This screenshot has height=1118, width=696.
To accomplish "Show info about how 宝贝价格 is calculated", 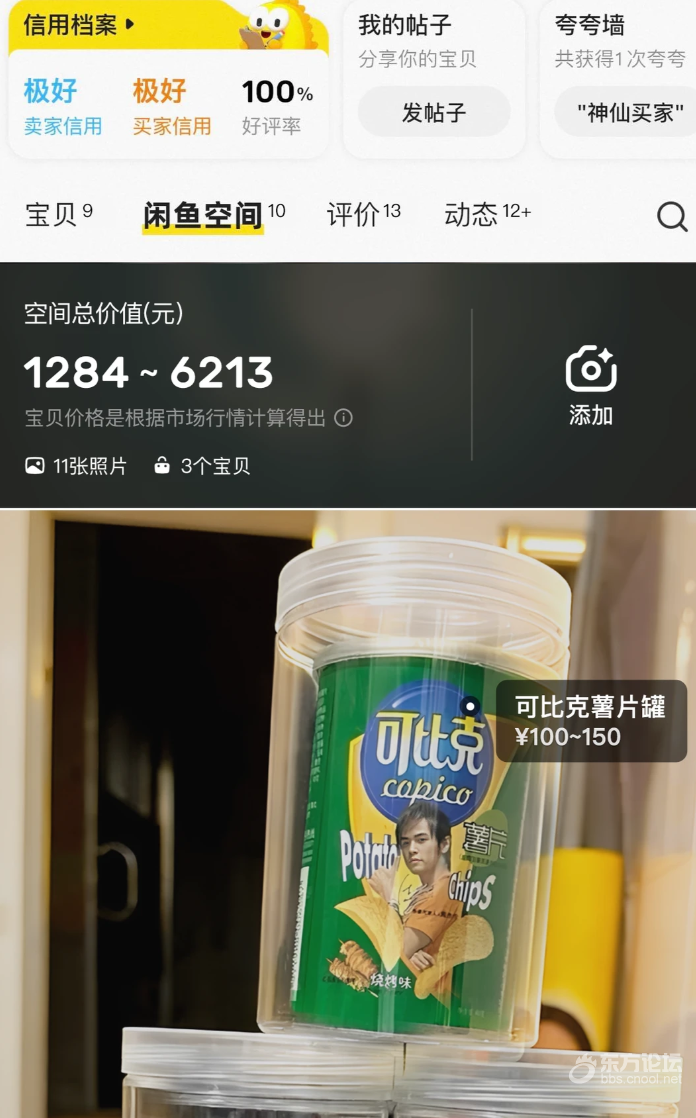I will coord(343,418).
